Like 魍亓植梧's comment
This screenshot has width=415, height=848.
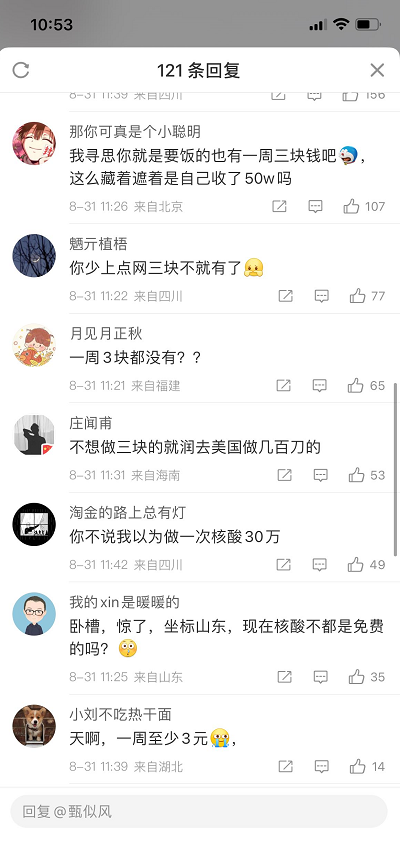coord(358,296)
